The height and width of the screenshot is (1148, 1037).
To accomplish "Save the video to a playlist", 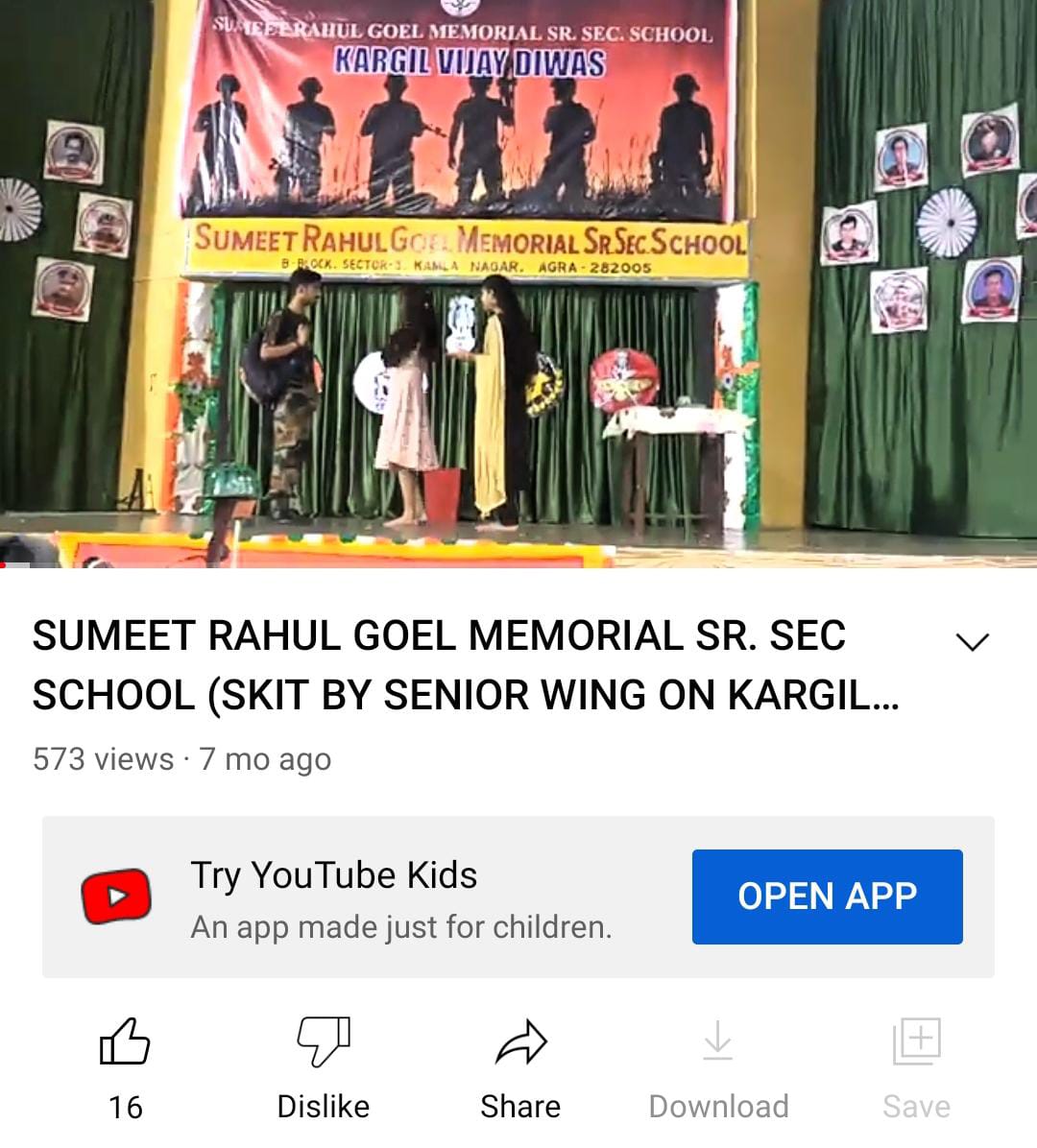I will click(916, 1043).
